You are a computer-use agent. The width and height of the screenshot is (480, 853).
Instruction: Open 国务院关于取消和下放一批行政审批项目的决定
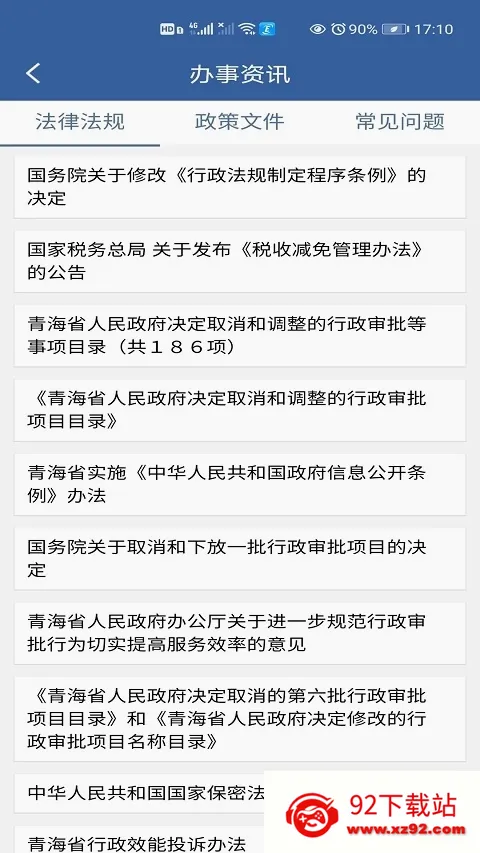240,558
